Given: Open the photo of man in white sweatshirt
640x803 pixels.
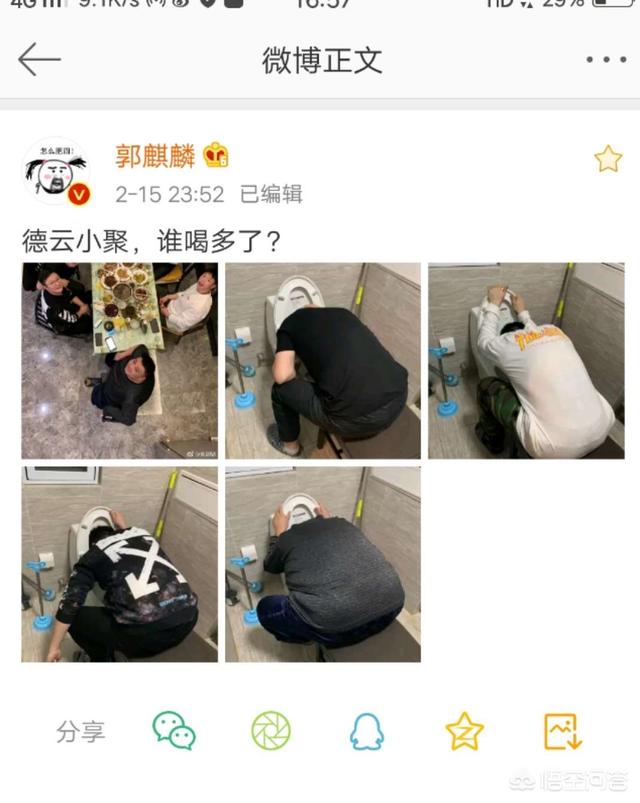Looking at the screenshot, I should [526, 361].
